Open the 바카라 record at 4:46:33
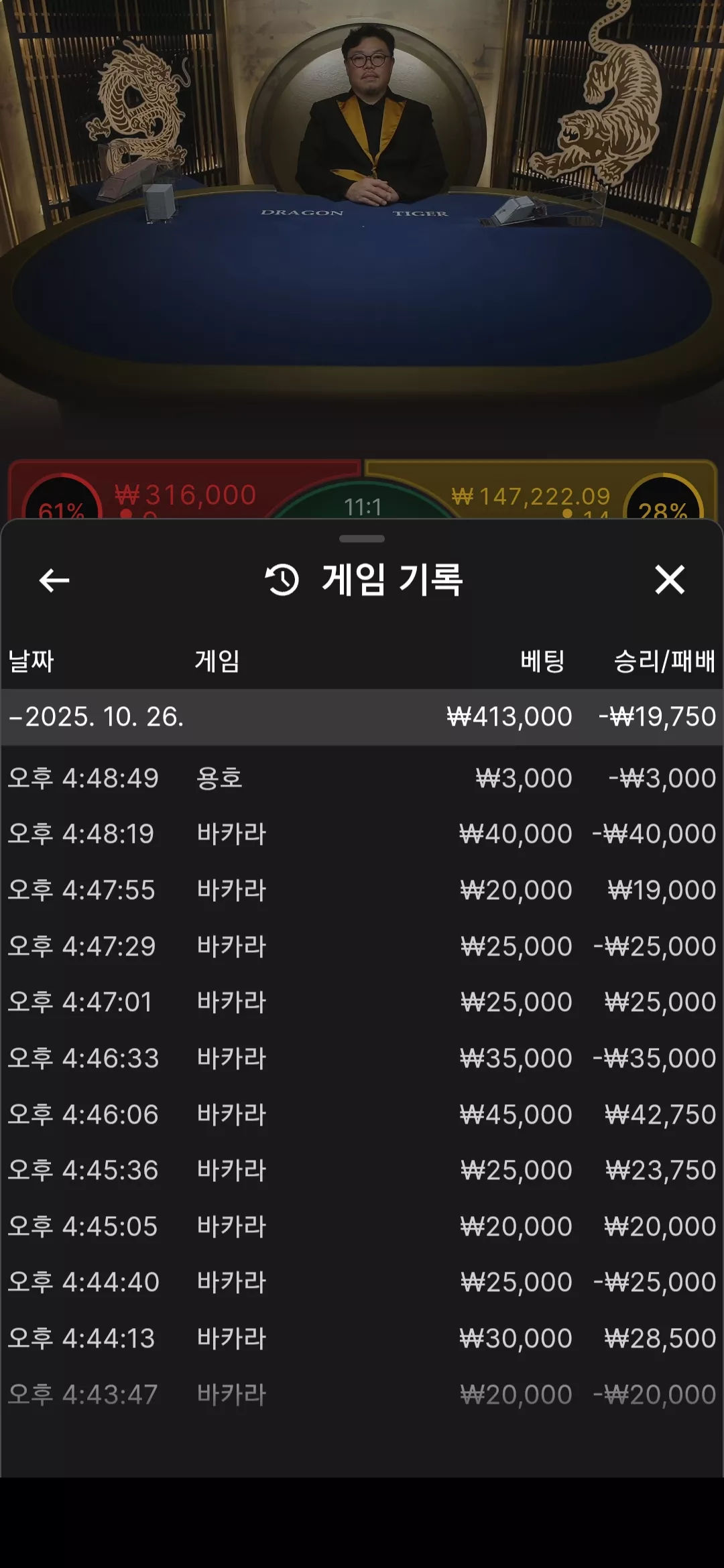The height and width of the screenshot is (1568, 724). (x=362, y=1059)
